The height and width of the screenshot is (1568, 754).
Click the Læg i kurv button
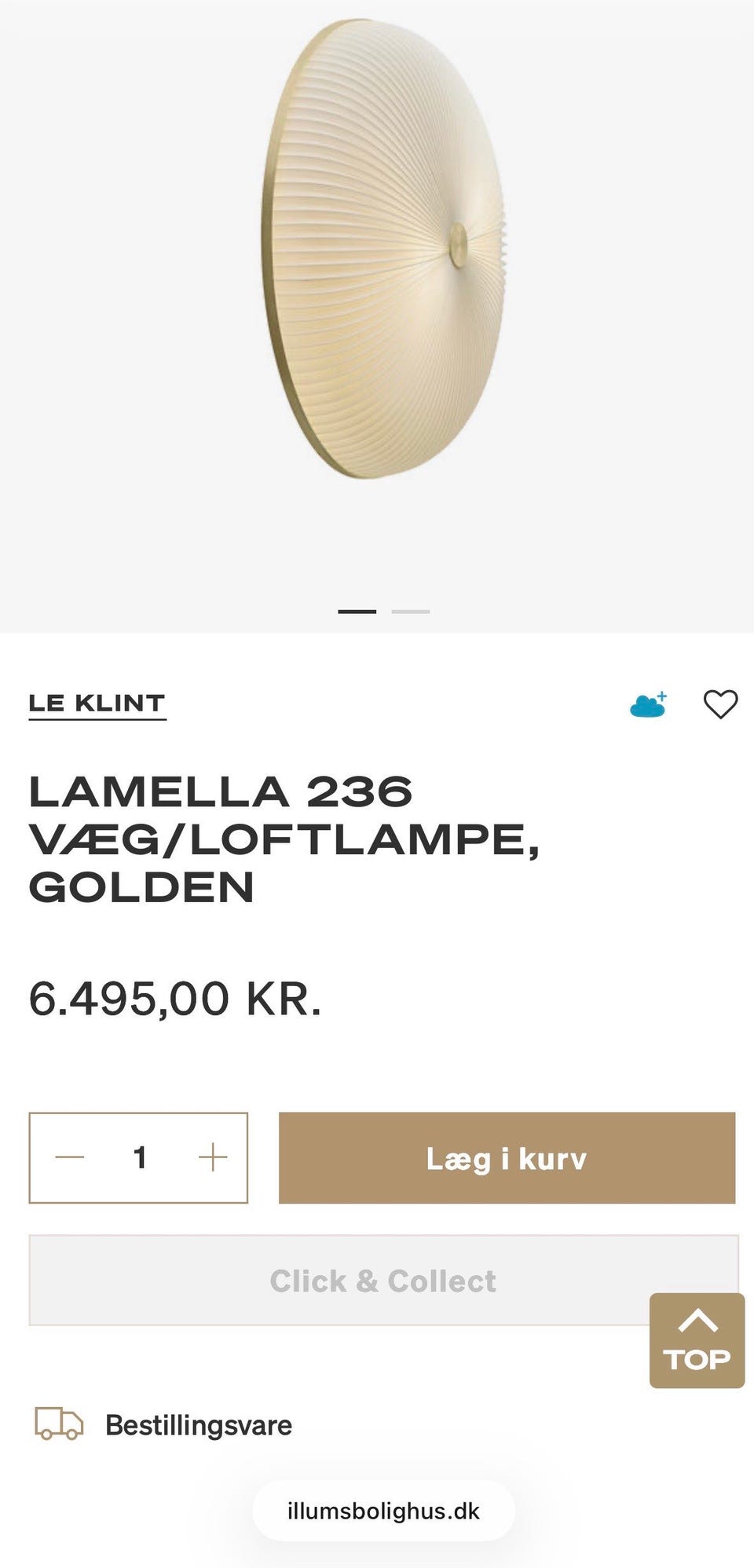(x=507, y=1159)
